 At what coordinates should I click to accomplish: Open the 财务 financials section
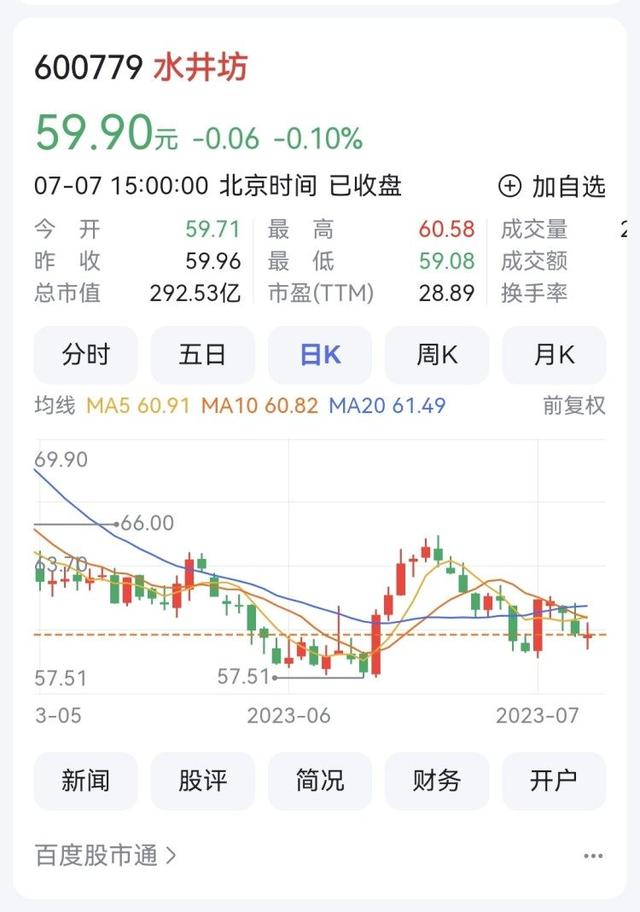tap(437, 781)
